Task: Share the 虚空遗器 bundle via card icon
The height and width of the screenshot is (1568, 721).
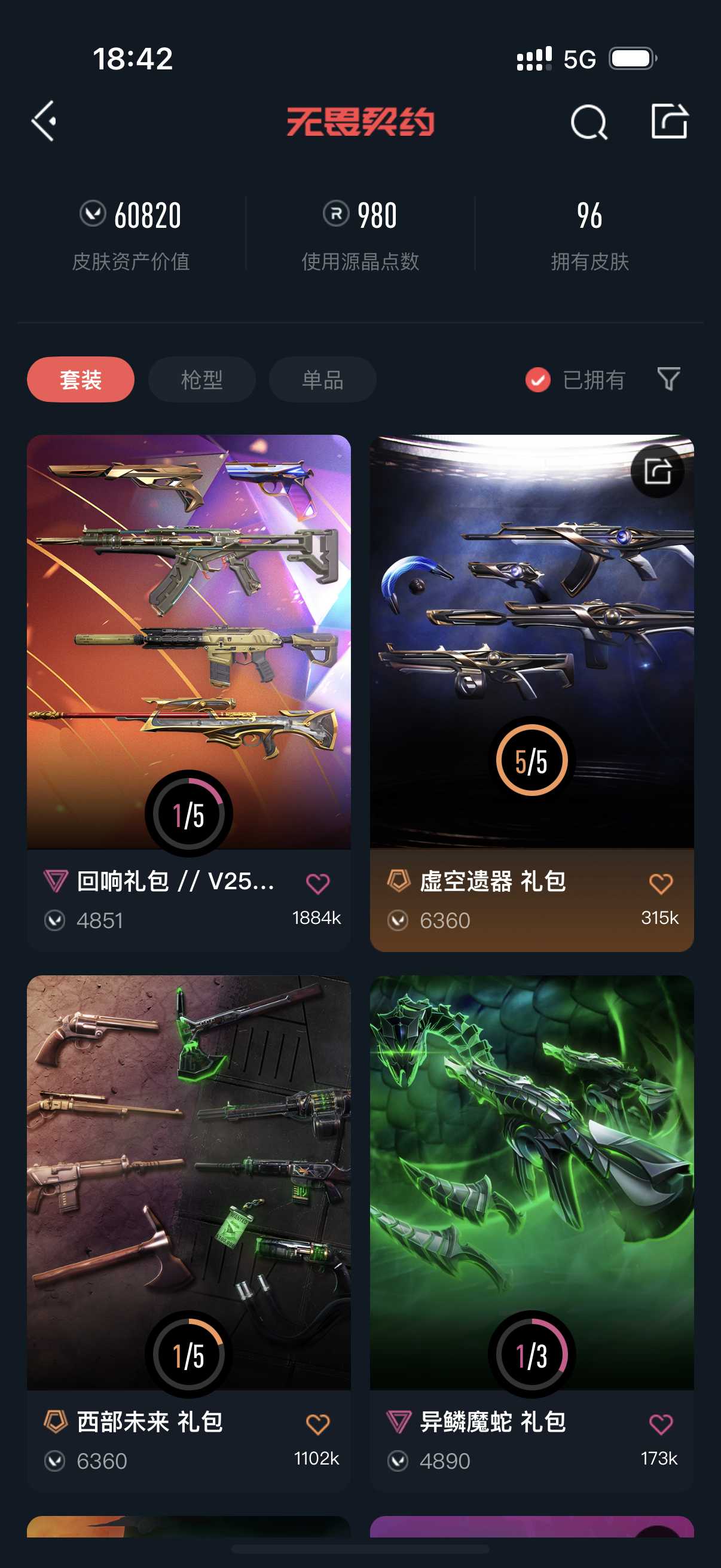Action: pyautogui.click(x=657, y=472)
